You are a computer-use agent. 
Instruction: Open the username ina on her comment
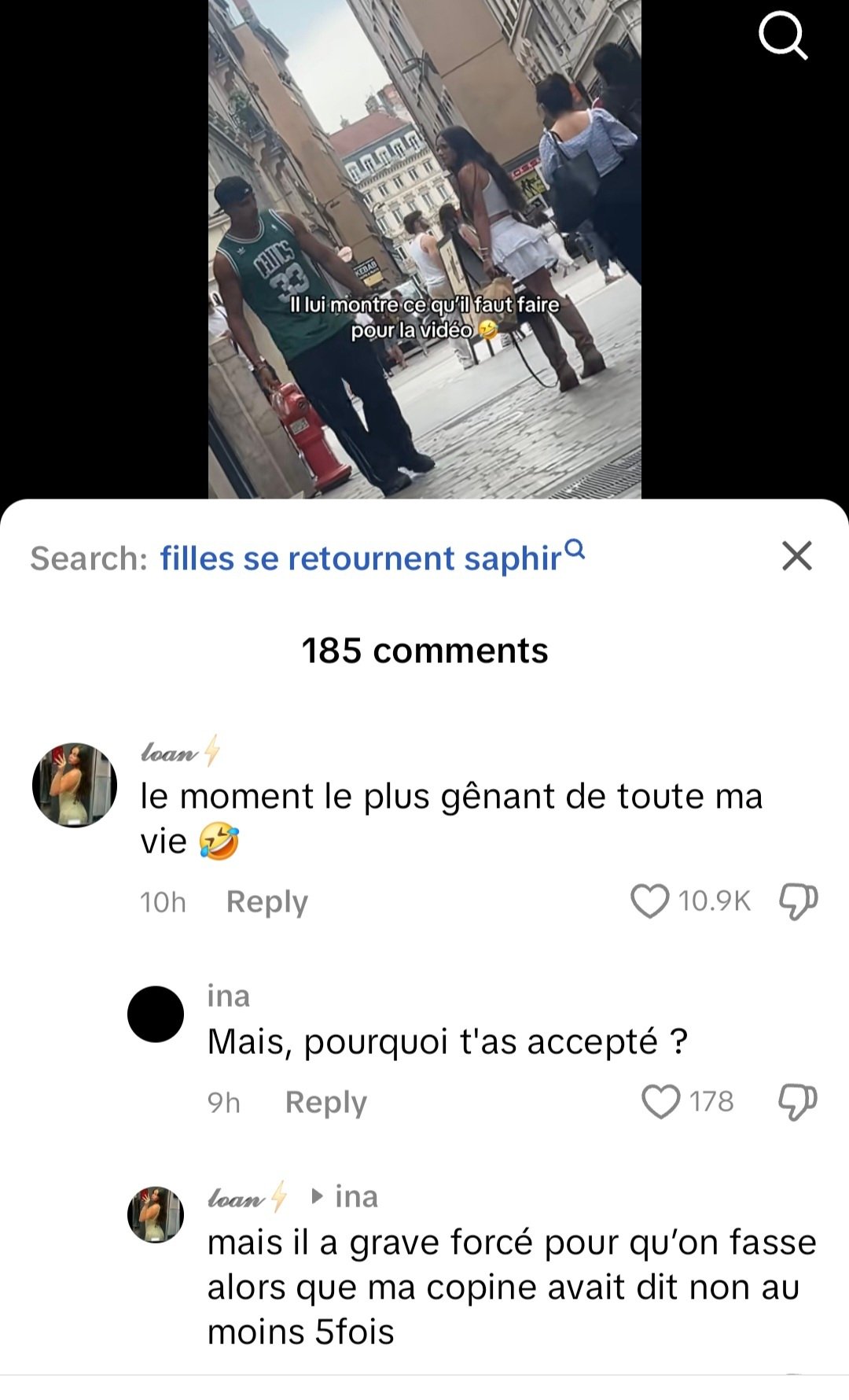click(x=228, y=996)
